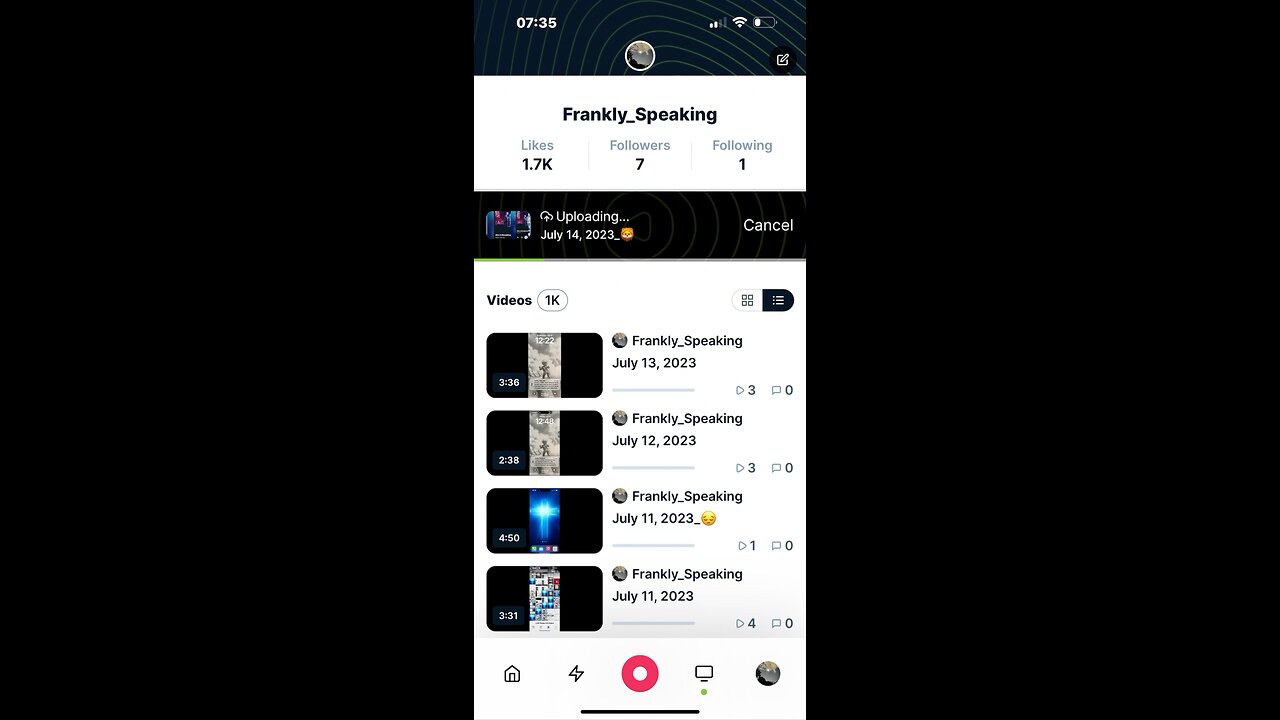Open the edit profile pencil icon

[x=783, y=60]
